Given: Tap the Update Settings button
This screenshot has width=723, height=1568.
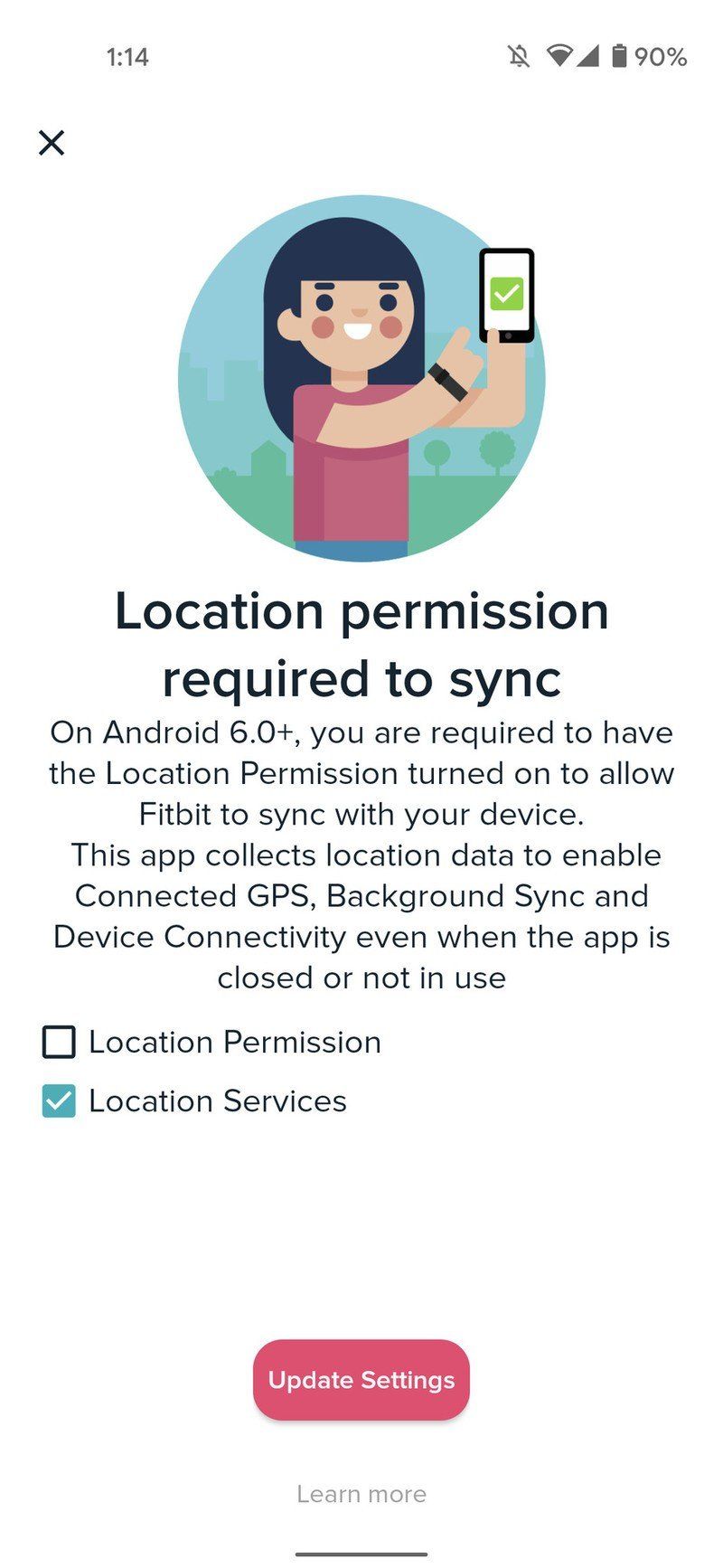Looking at the screenshot, I should (x=361, y=1380).
